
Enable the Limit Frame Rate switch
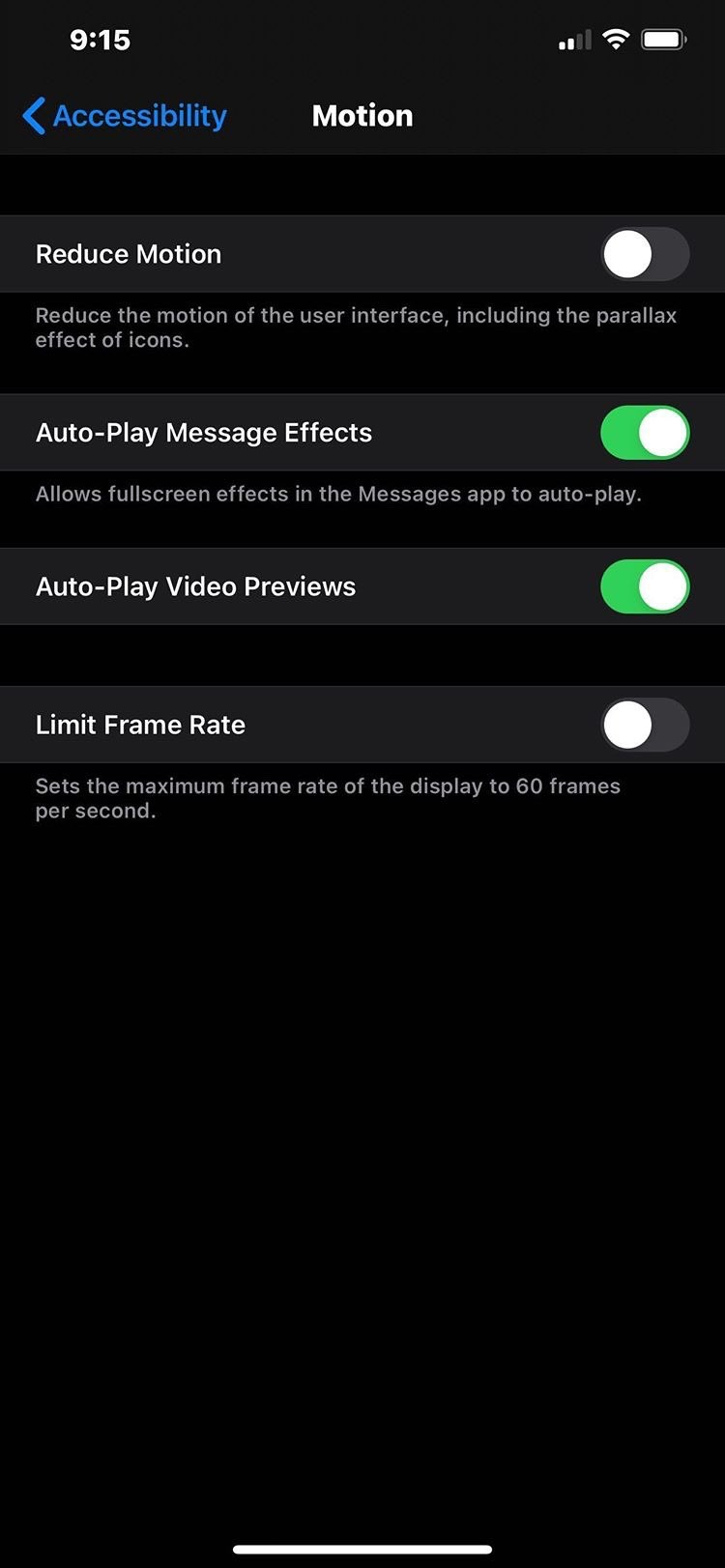click(x=644, y=725)
